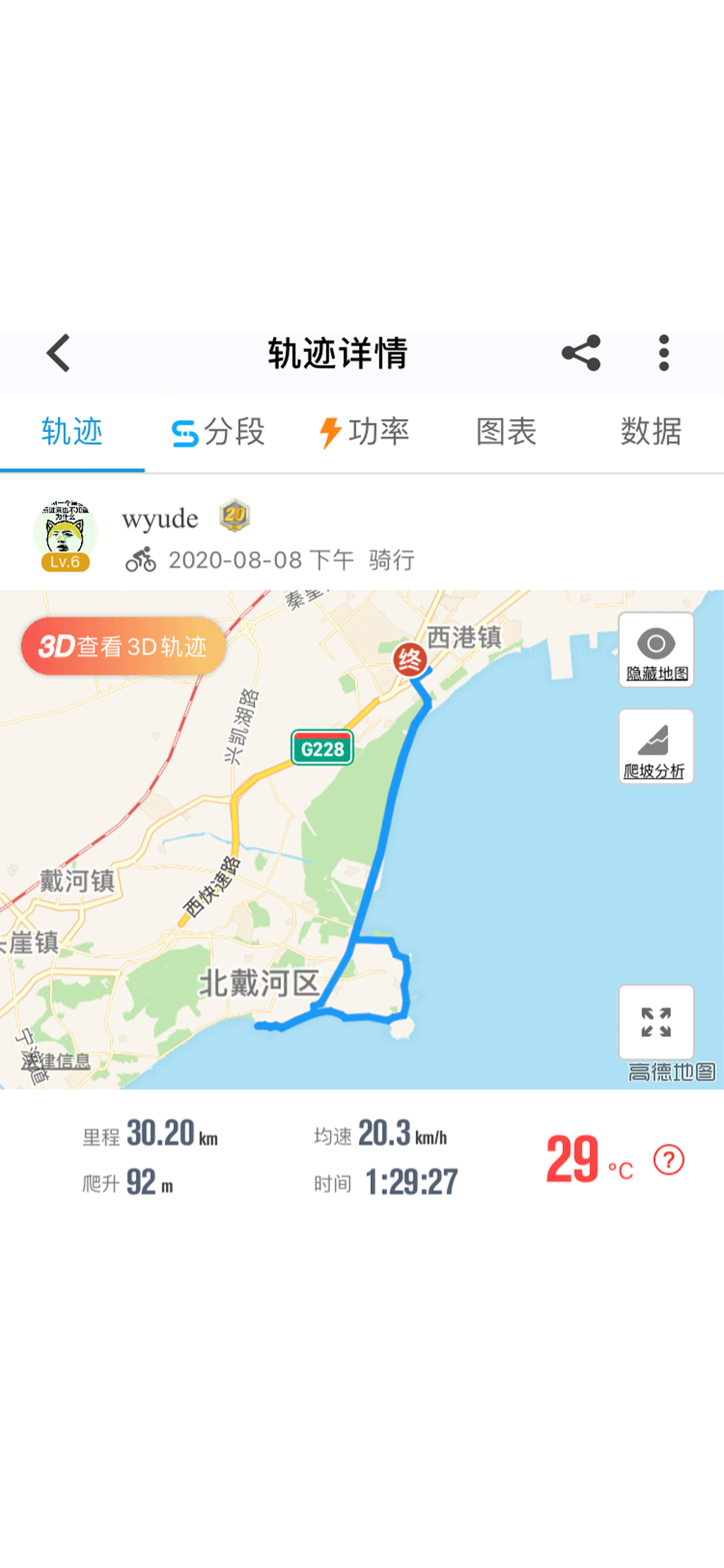Hide the map with 隐藏地图
Viewport: 724px width, 1568px height.
pyautogui.click(x=656, y=650)
